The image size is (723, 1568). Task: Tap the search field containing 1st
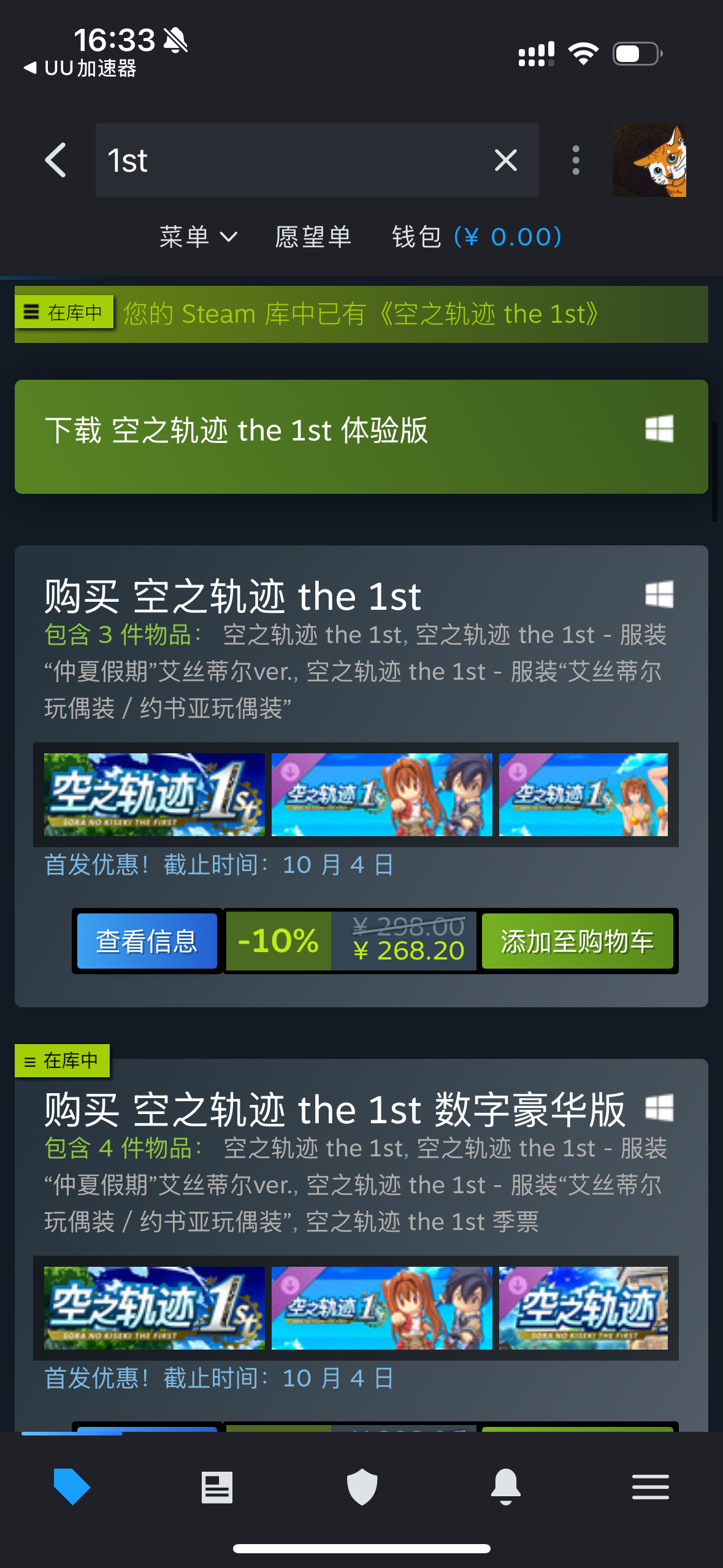(x=294, y=160)
